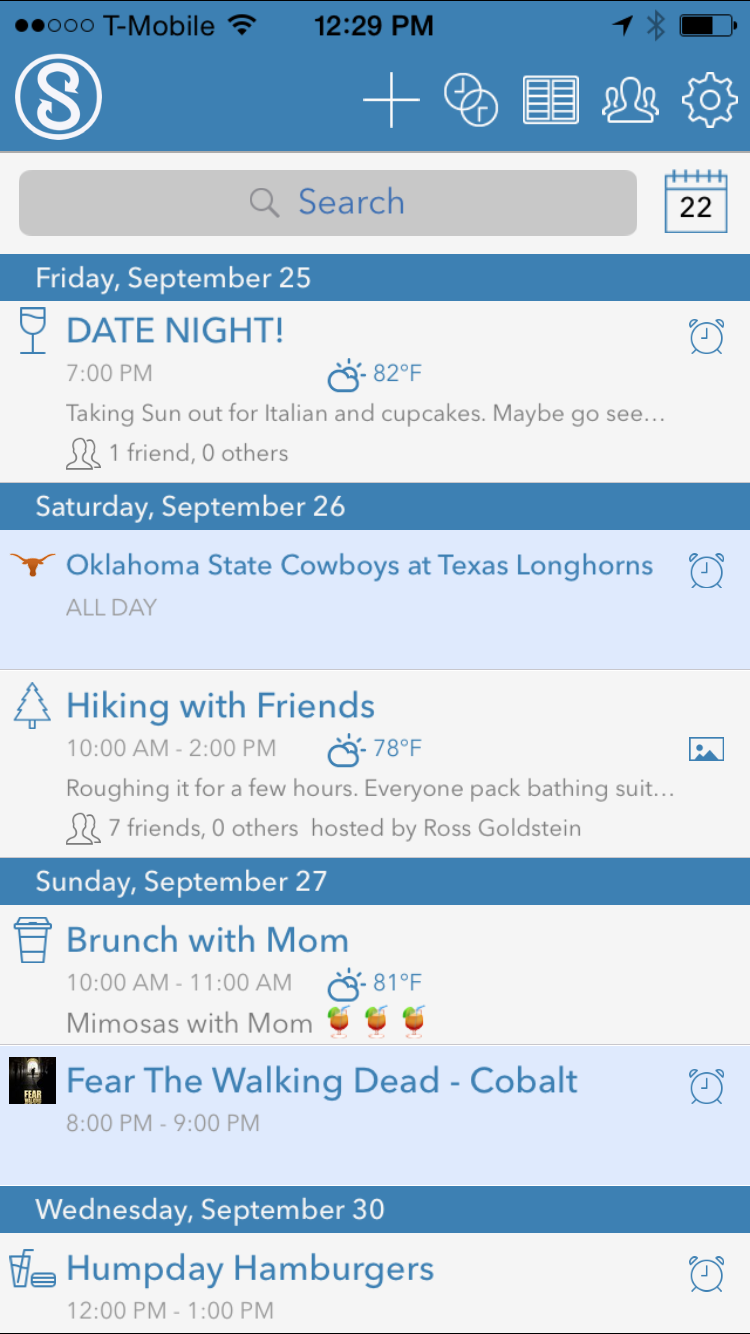
Task: Open the settings gear
Action: [x=709, y=99]
